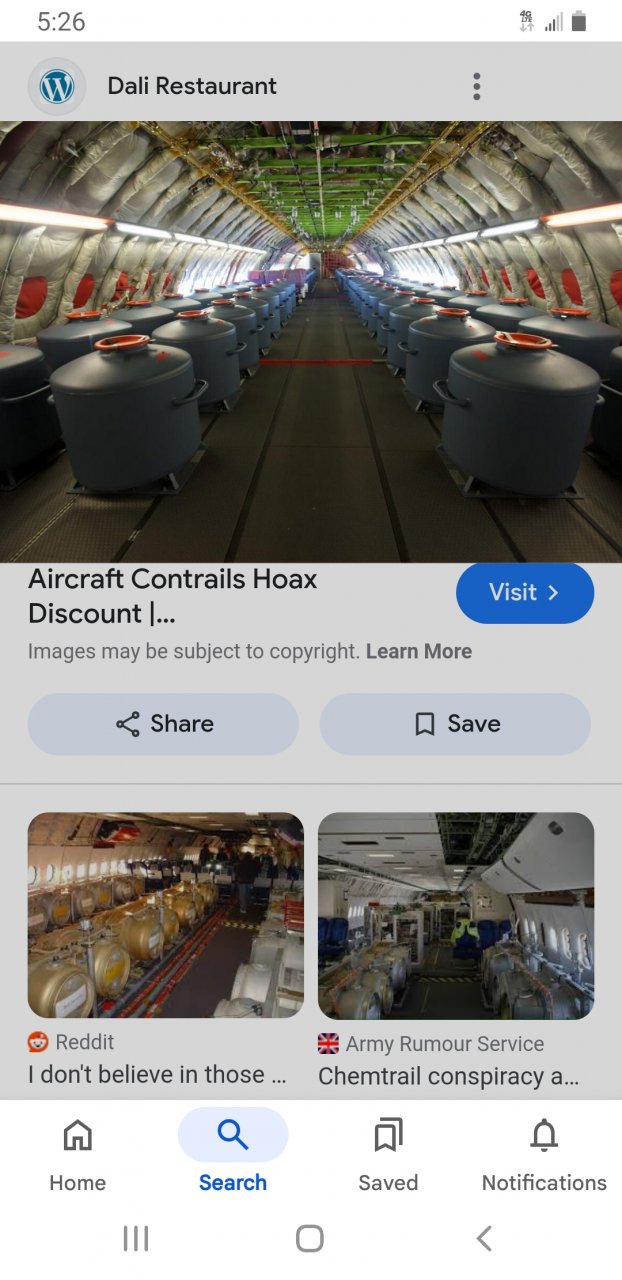622x1280 pixels.
Task: Tap the Visit button
Action: point(524,592)
